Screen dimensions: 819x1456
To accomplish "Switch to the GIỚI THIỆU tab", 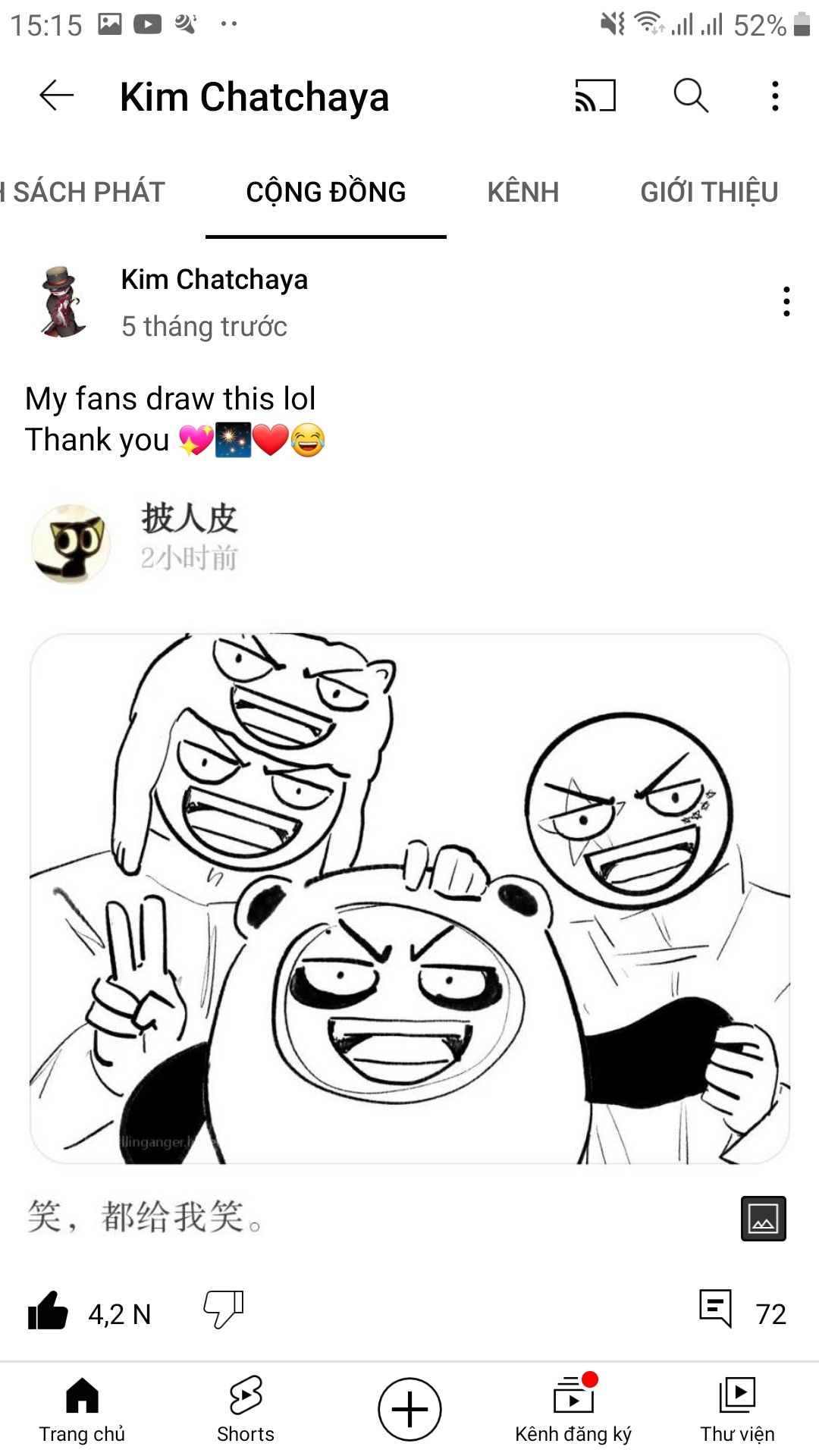I will 709,192.
